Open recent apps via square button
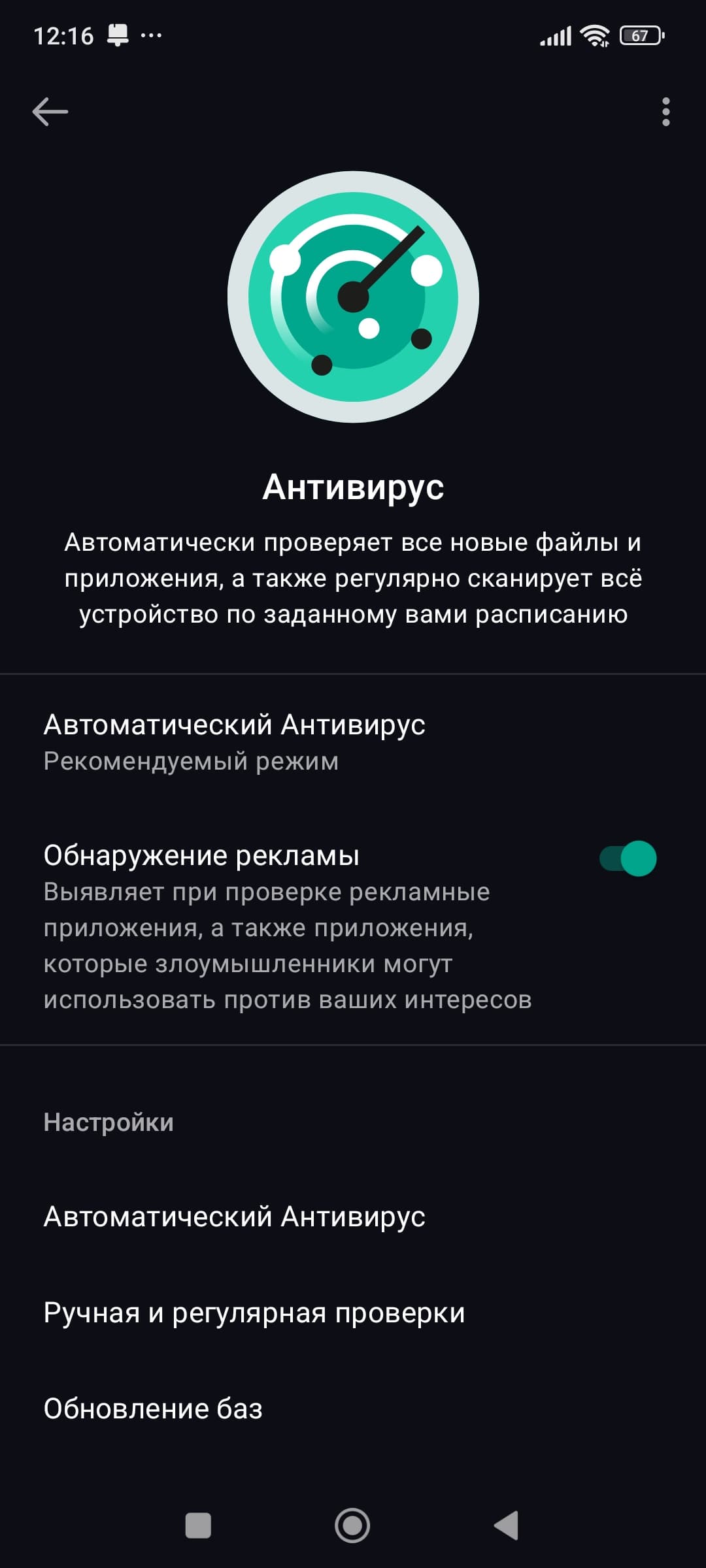This screenshot has width=706, height=1568. click(x=198, y=1526)
